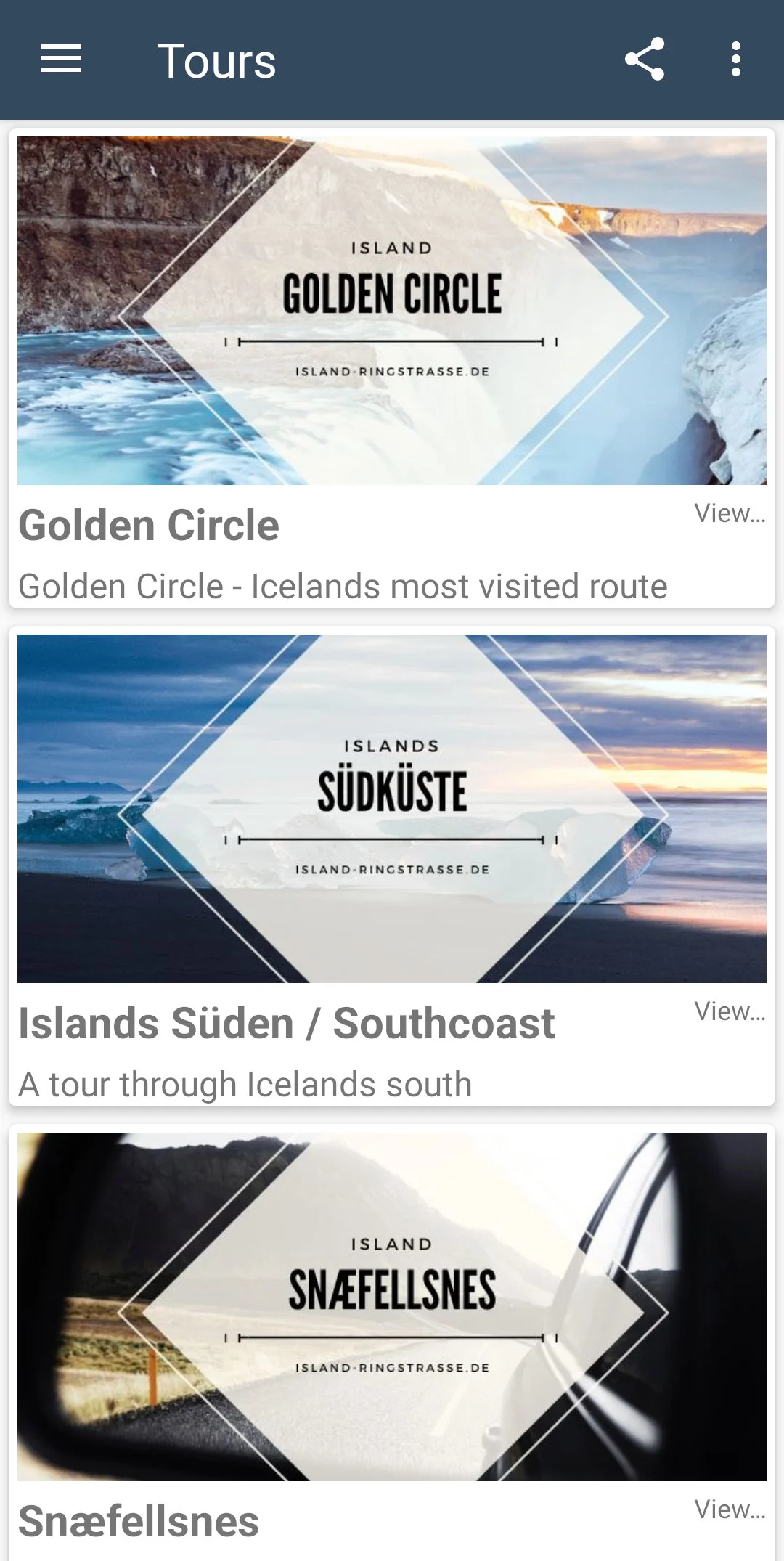Open the overflow options menu
Screen dimensions: 784x1561
[736, 59]
